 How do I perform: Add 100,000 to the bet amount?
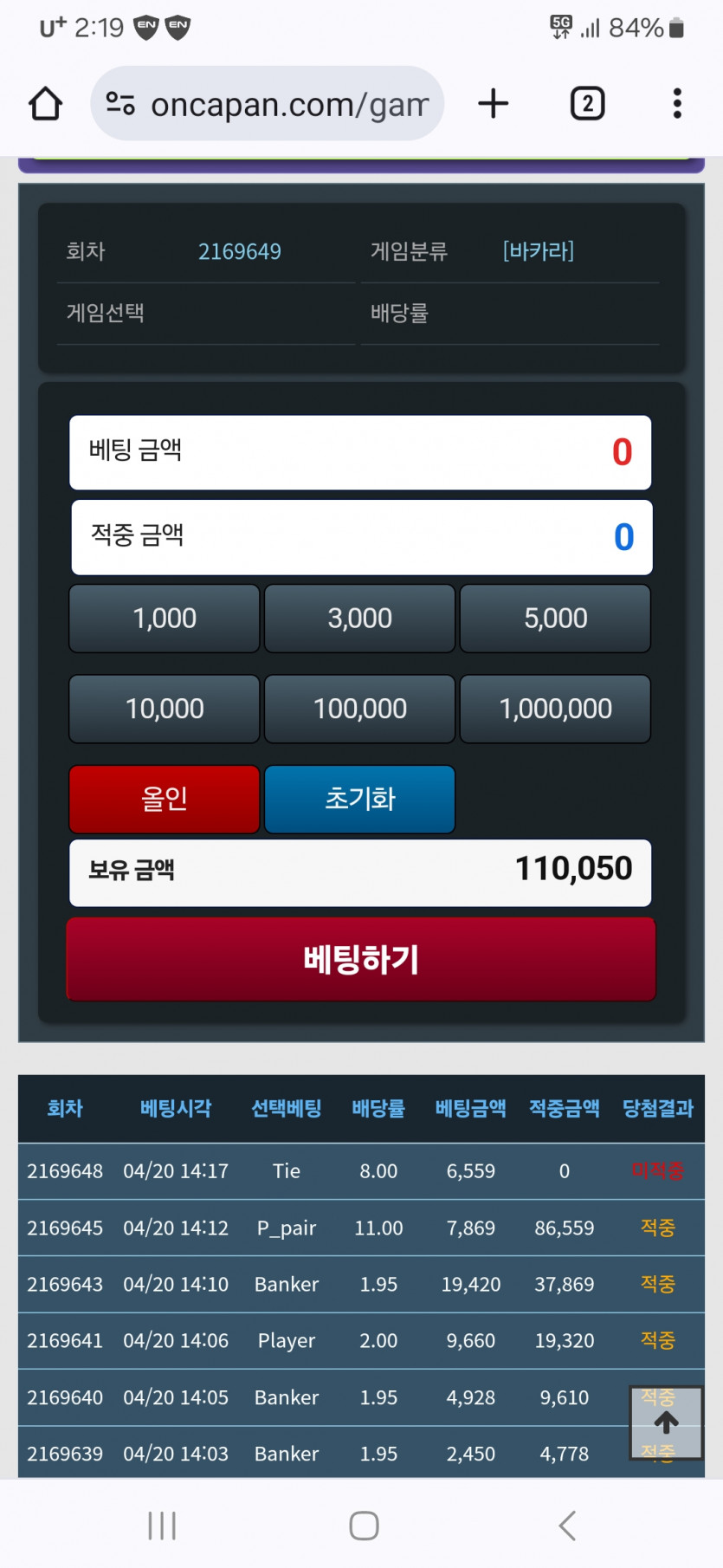tap(360, 709)
